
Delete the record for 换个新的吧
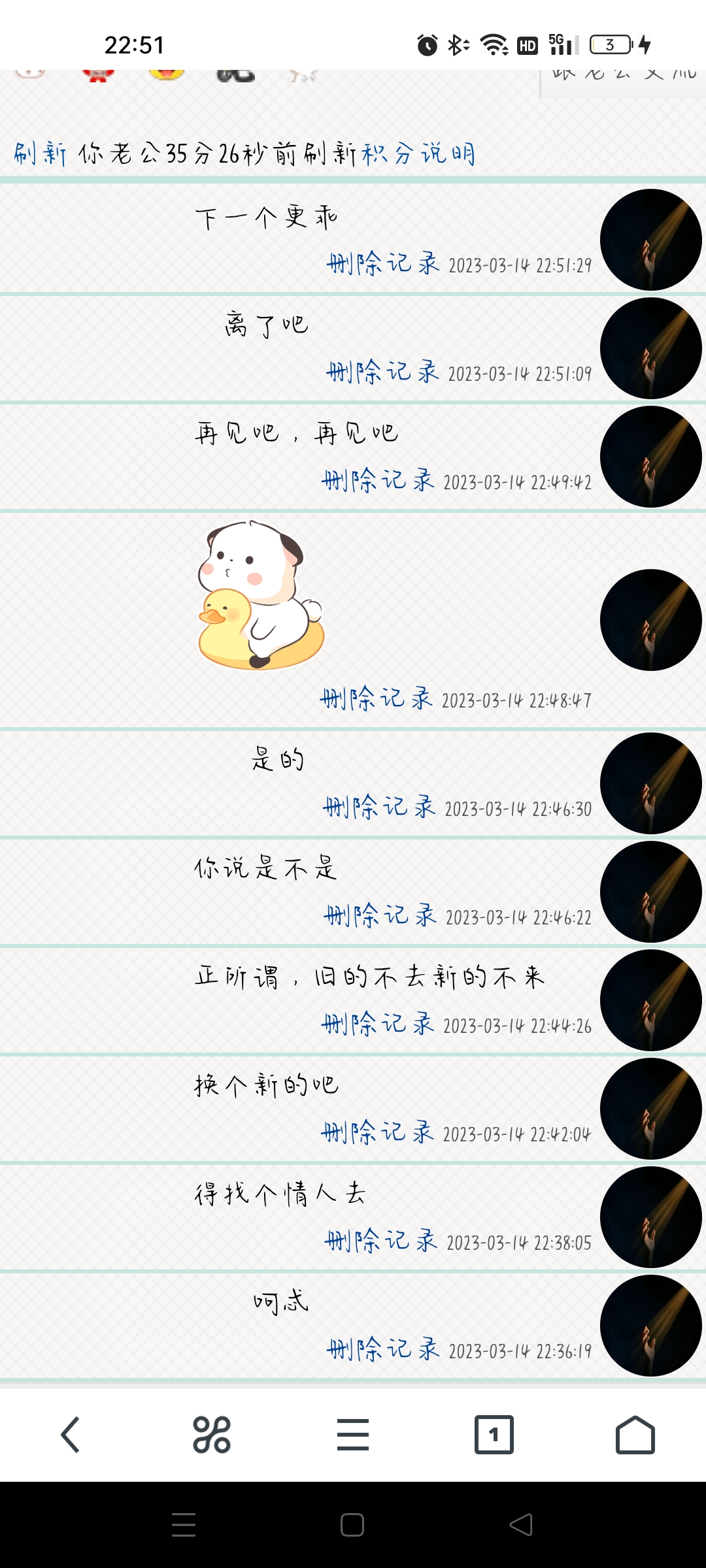click(378, 1133)
